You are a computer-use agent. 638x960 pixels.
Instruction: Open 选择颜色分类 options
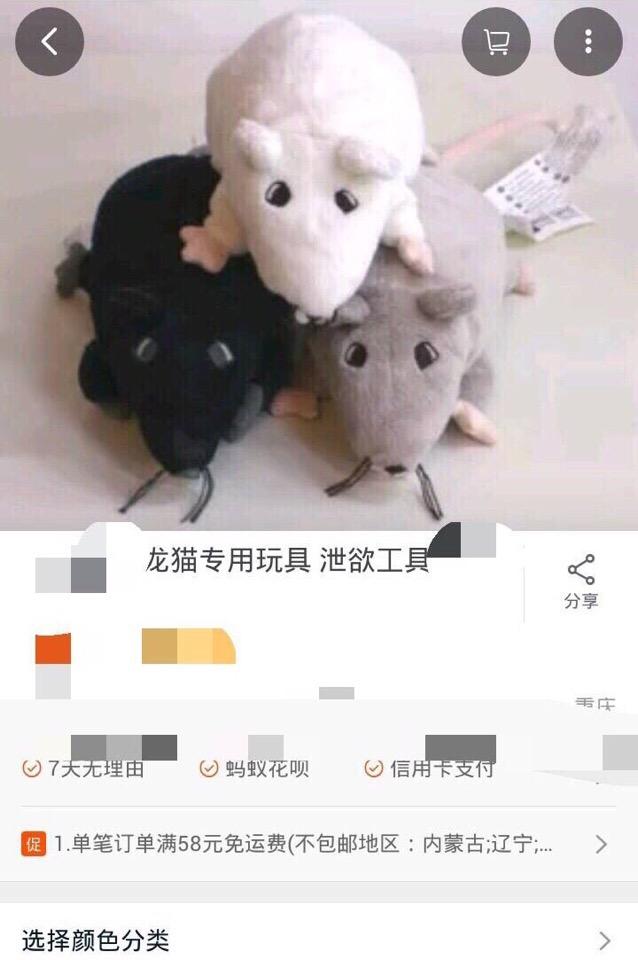(x=318, y=940)
